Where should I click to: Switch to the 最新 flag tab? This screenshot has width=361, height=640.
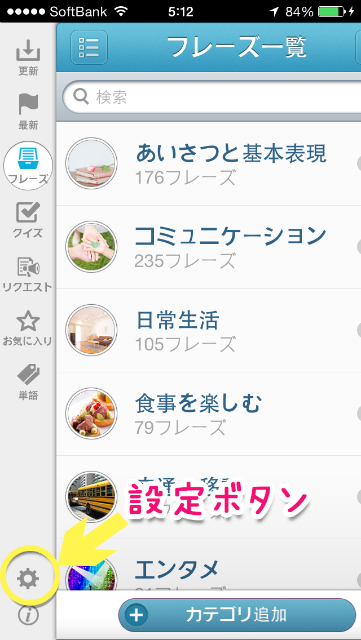[x=28, y=112]
